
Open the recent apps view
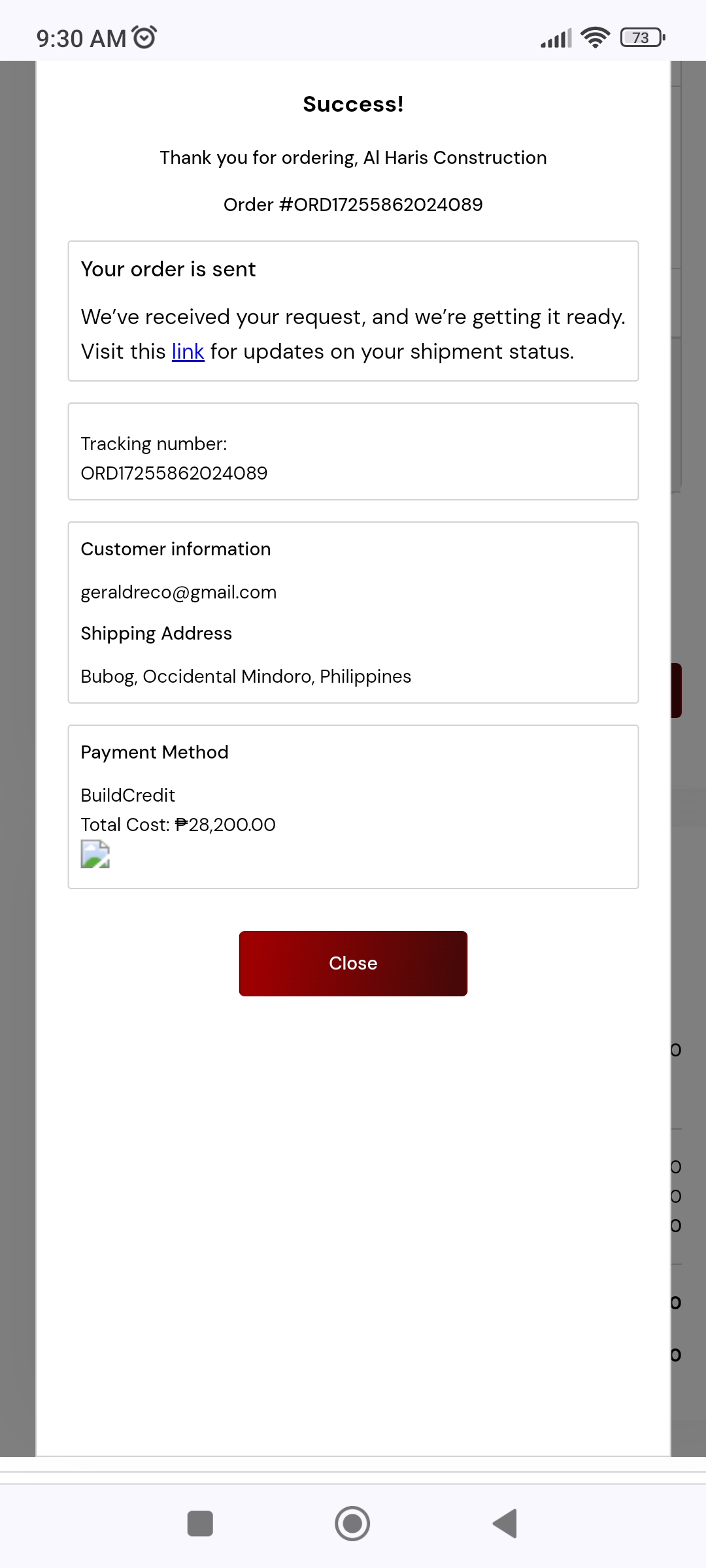[x=200, y=1524]
